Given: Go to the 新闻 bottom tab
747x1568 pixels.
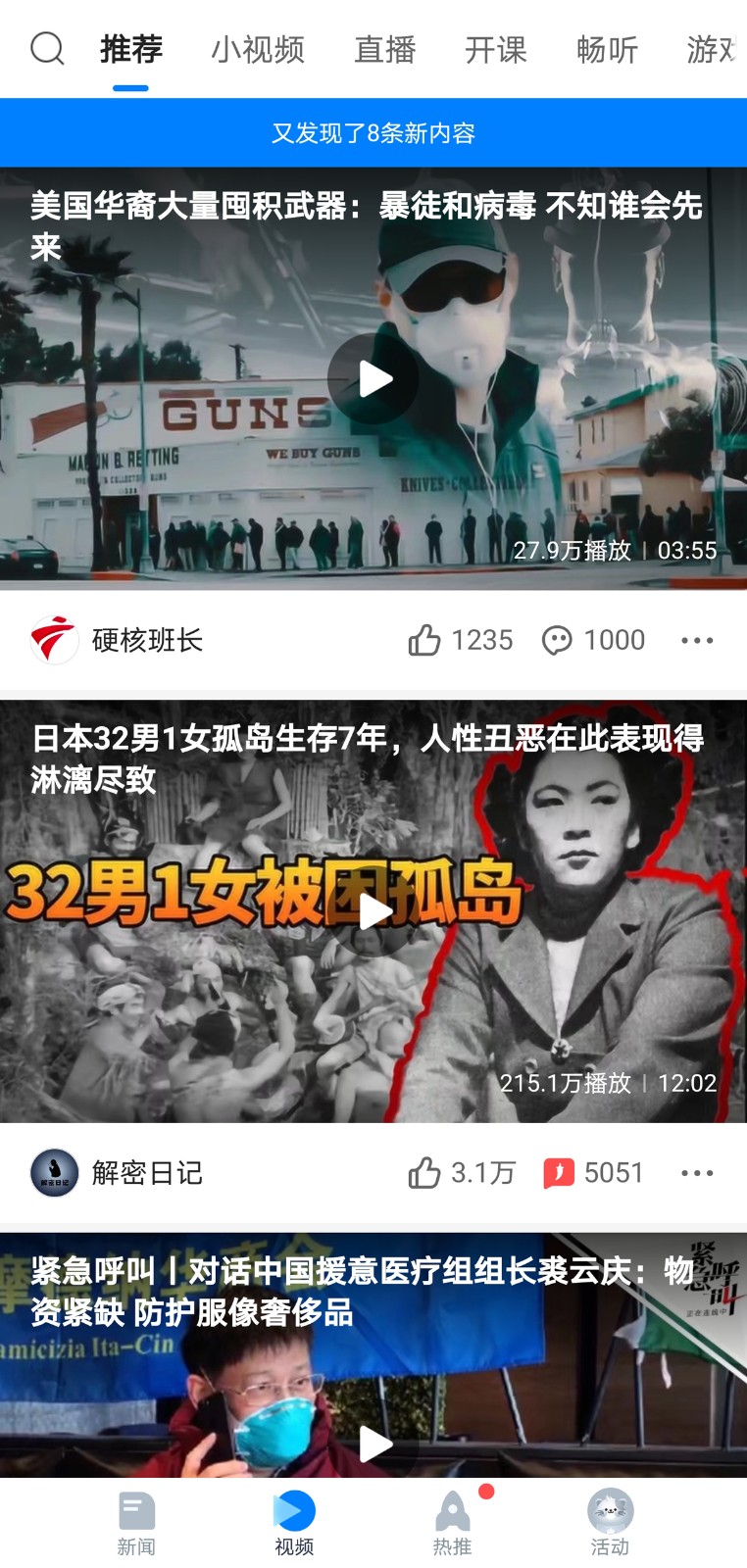Looking at the screenshot, I should coord(136,1524).
